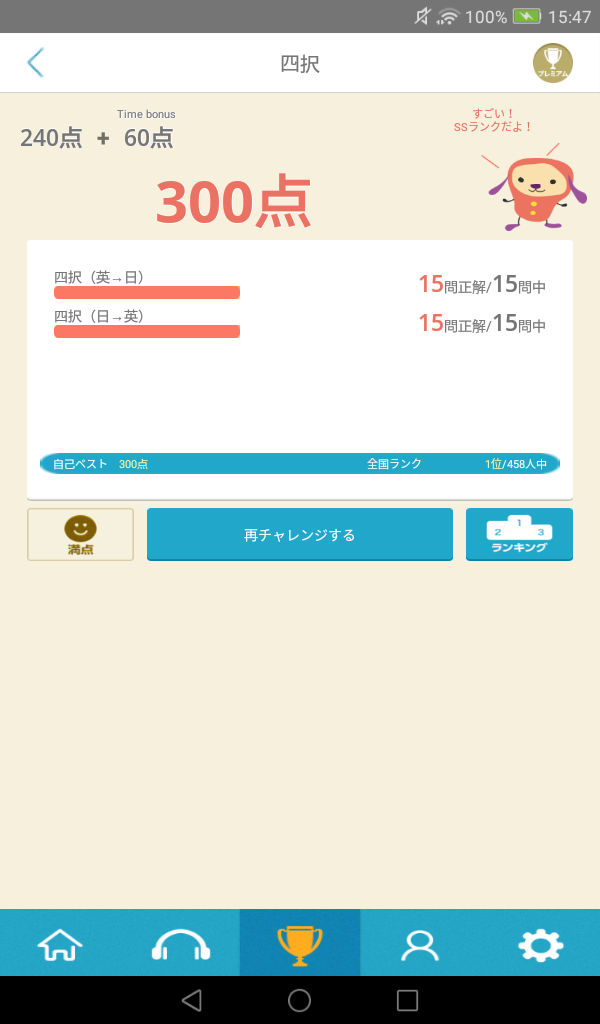Open the ランキング leaderboard button
600x1024 pixels.
tap(519, 535)
